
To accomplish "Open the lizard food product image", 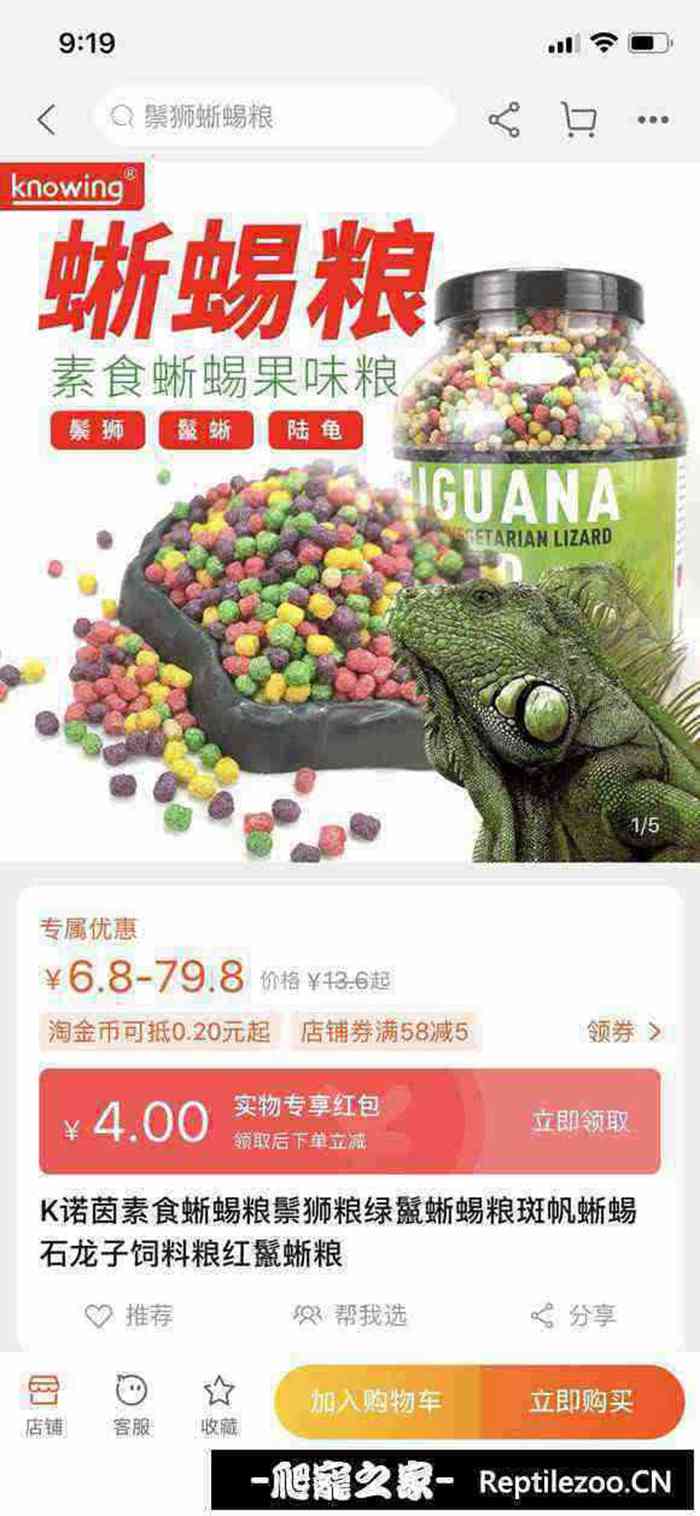I will coord(350,510).
